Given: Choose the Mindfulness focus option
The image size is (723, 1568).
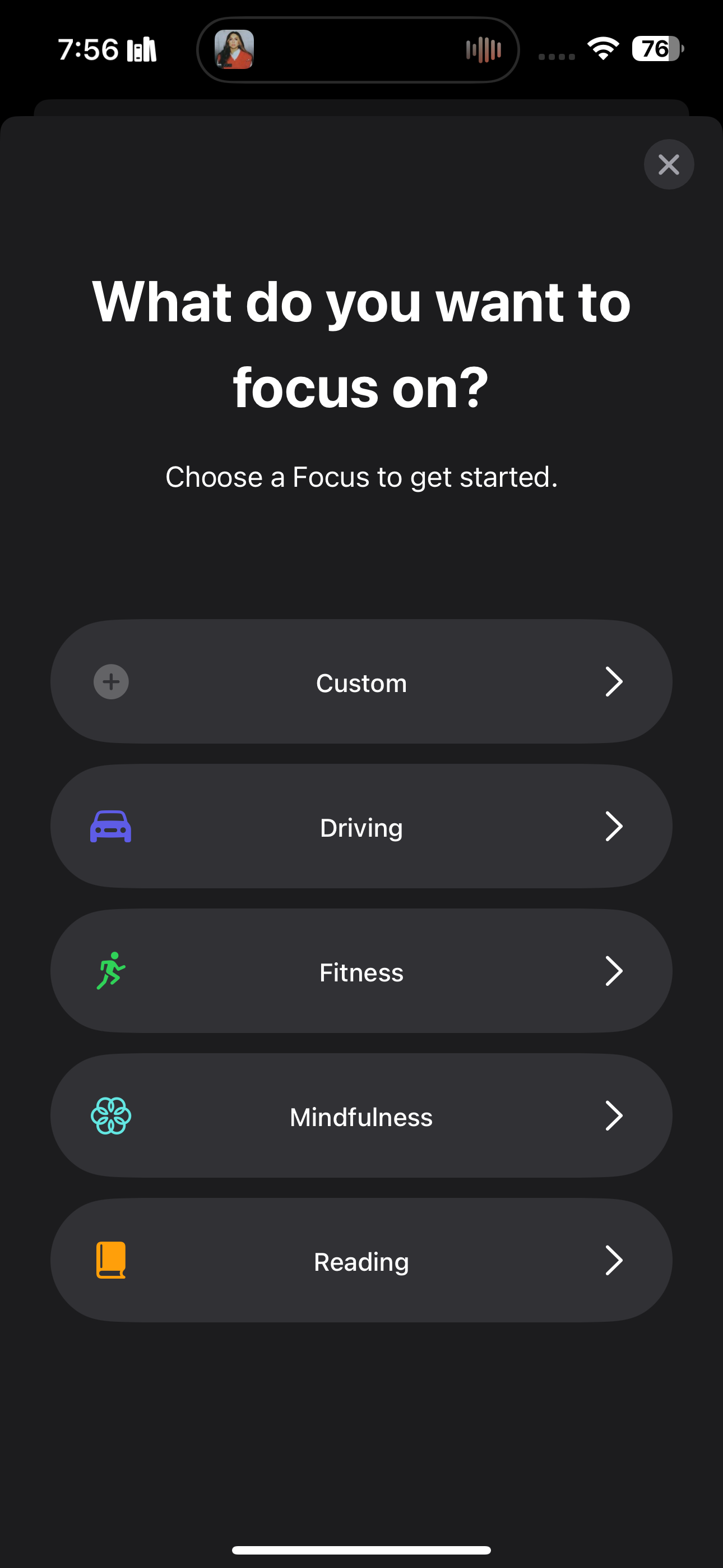Looking at the screenshot, I should [x=361, y=1116].
